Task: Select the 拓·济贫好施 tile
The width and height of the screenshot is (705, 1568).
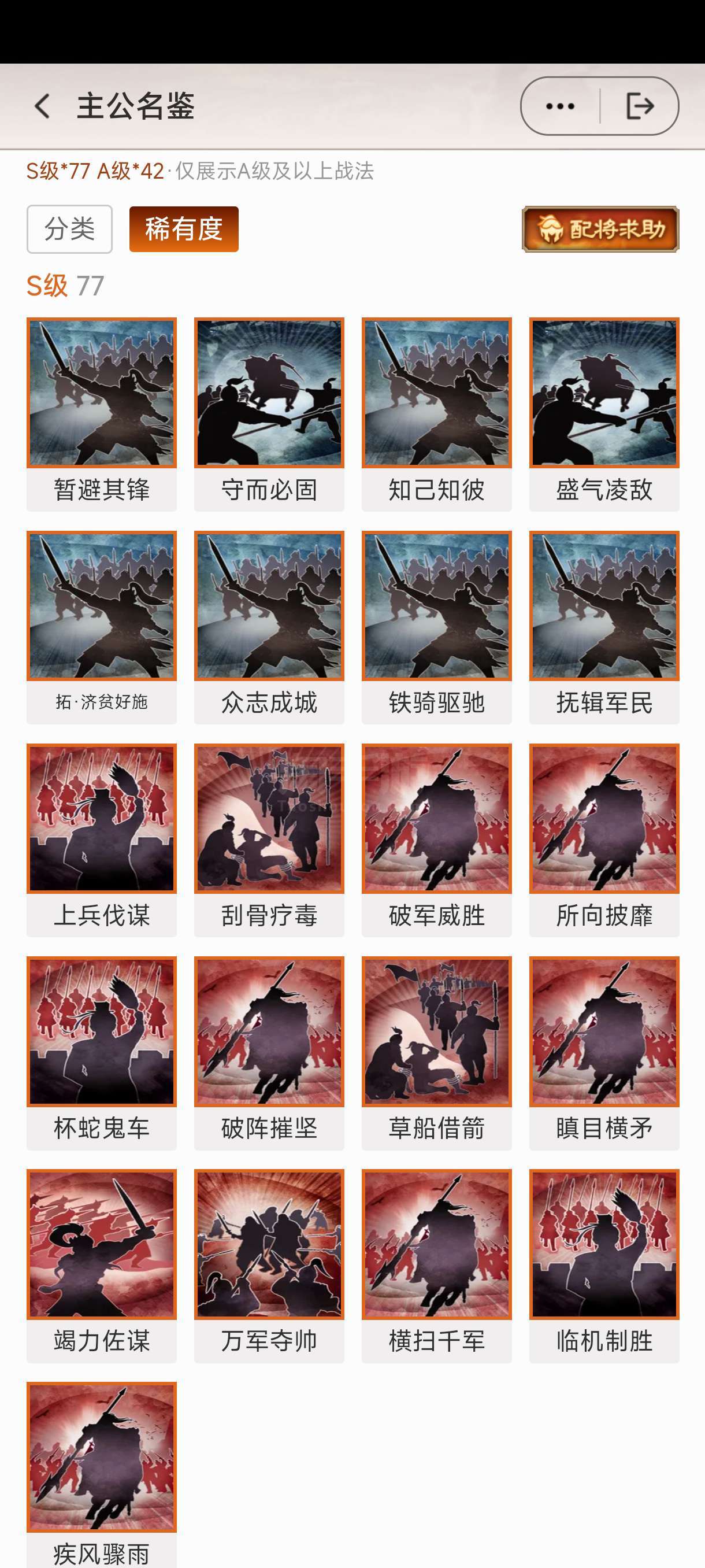Action: pyautogui.click(x=102, y=627)
